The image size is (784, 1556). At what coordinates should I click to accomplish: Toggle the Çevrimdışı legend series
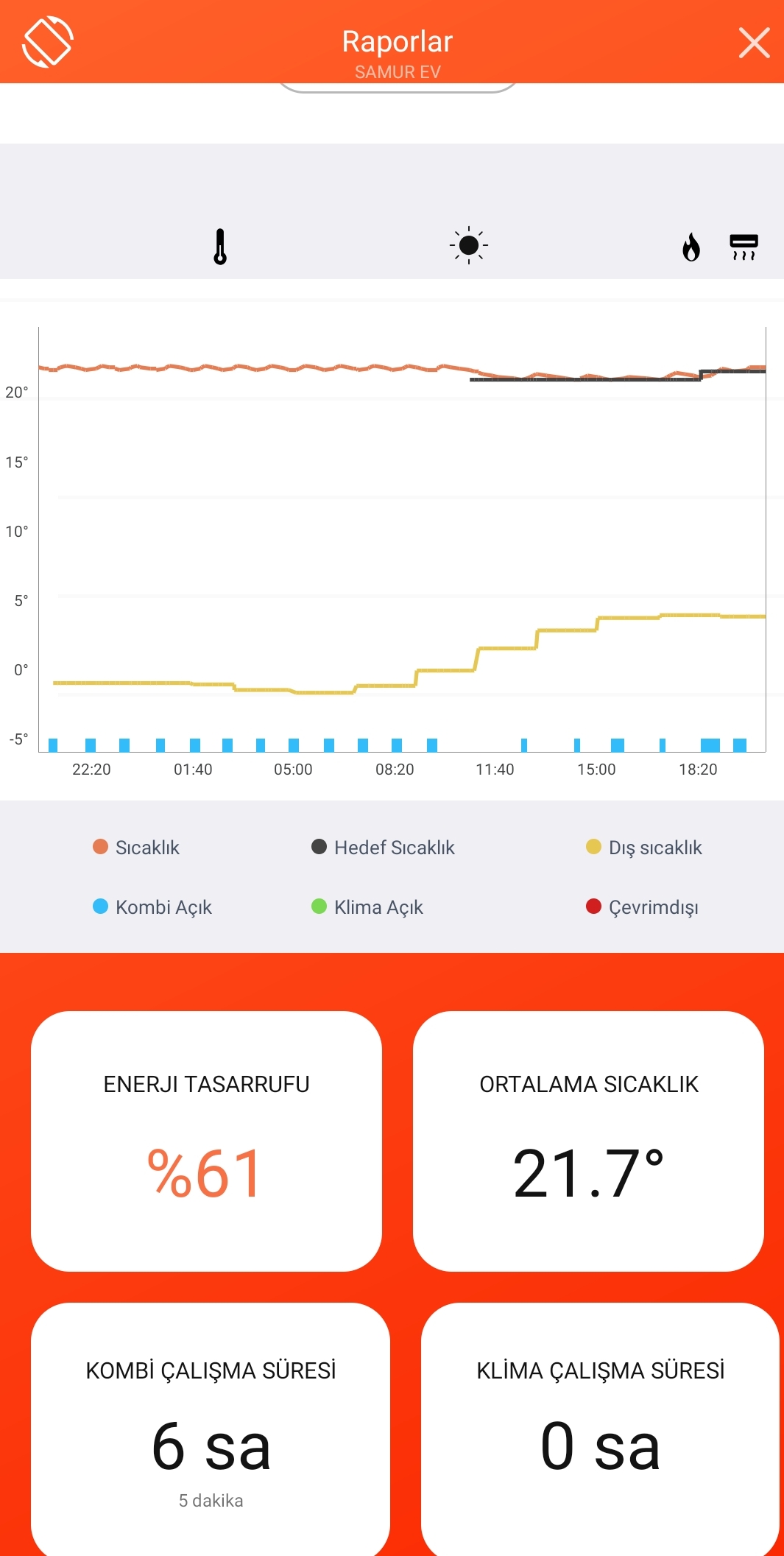point(642,907)
